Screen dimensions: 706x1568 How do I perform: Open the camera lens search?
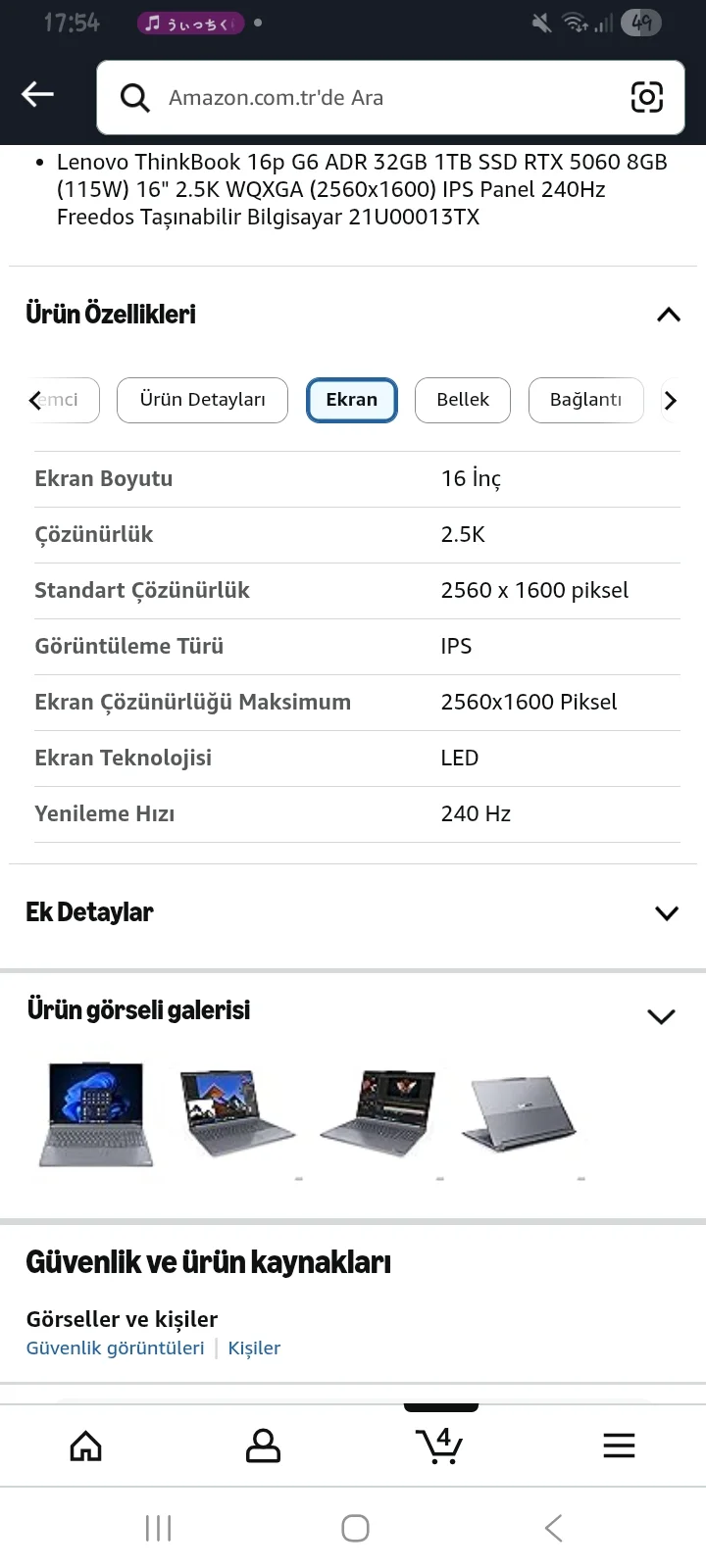pyautogui.click(x=646, y=97)
